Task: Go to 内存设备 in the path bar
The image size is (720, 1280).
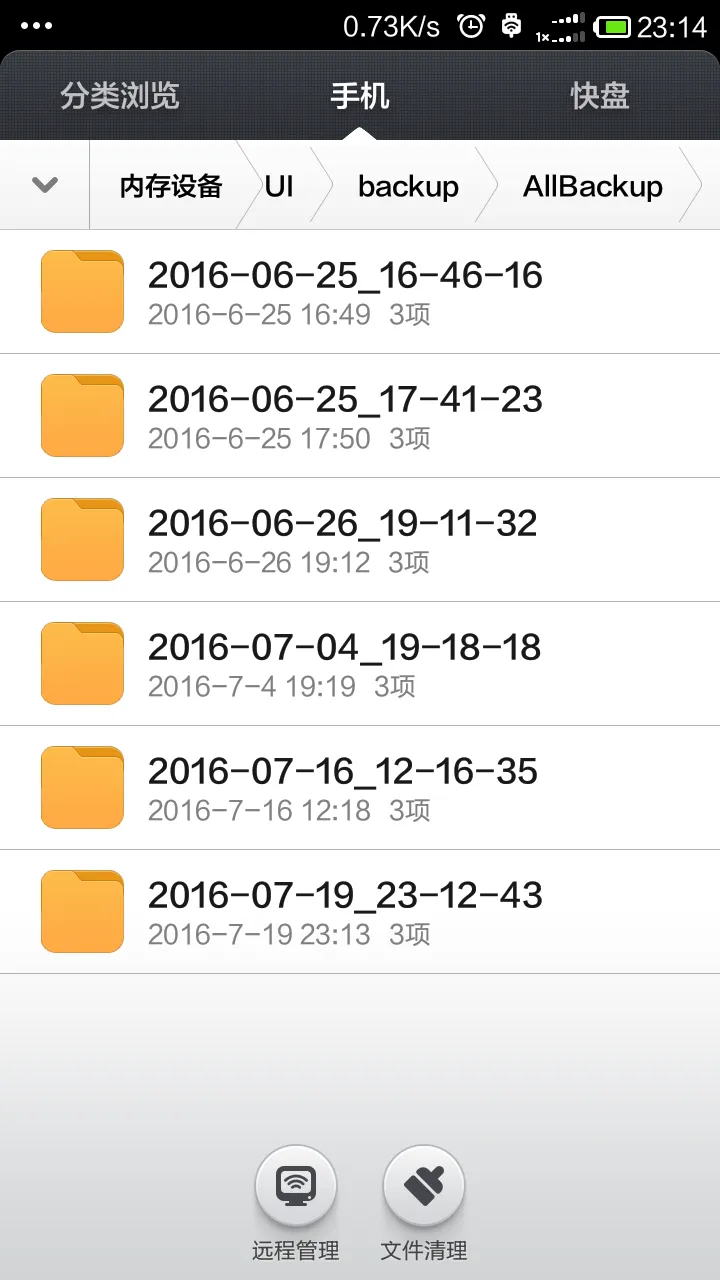Action: [x=170, y=186]
